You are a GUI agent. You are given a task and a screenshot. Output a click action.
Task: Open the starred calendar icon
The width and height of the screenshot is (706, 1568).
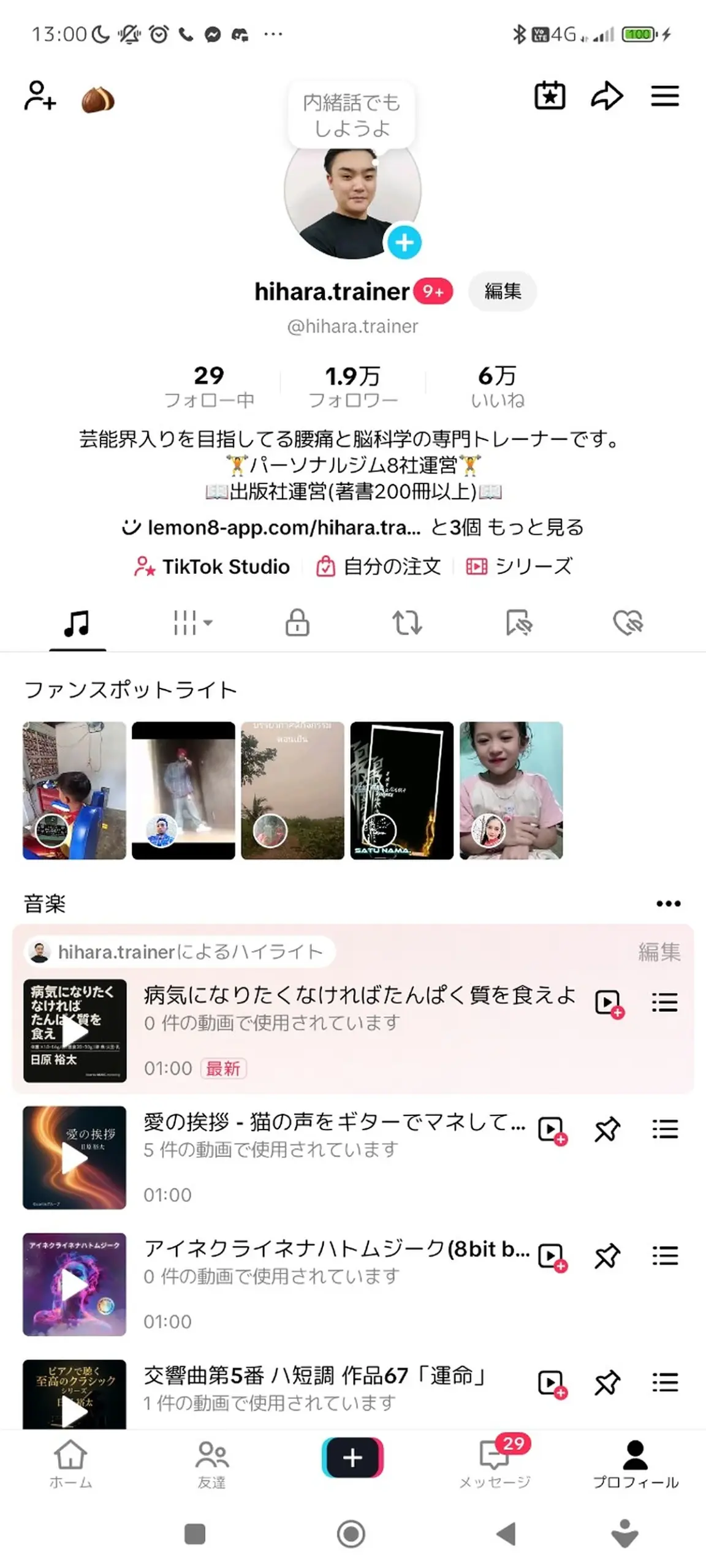pos(550,96)
